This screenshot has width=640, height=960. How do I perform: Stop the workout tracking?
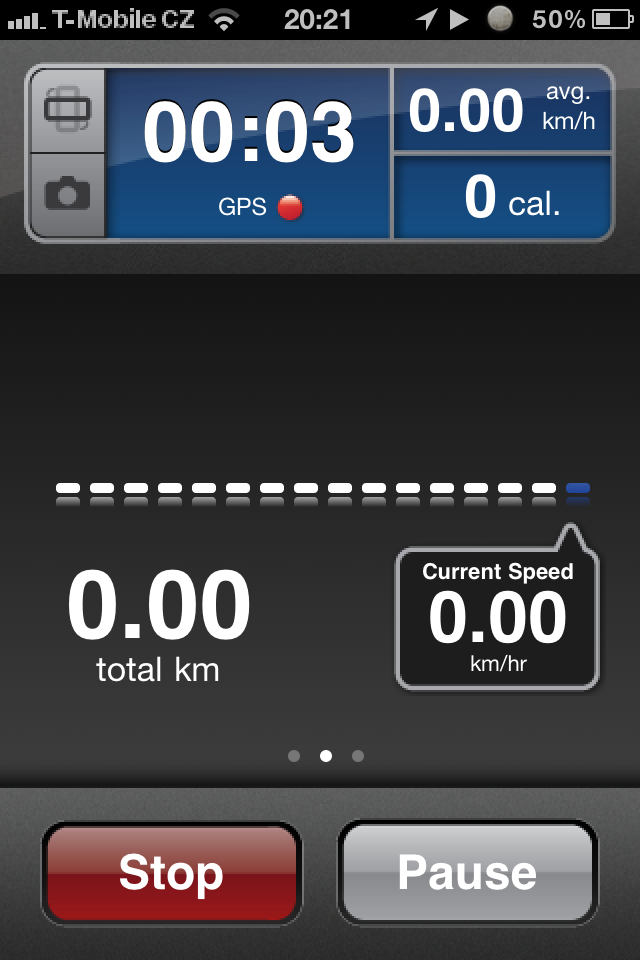pyautogui.click(x=171, y=873)
